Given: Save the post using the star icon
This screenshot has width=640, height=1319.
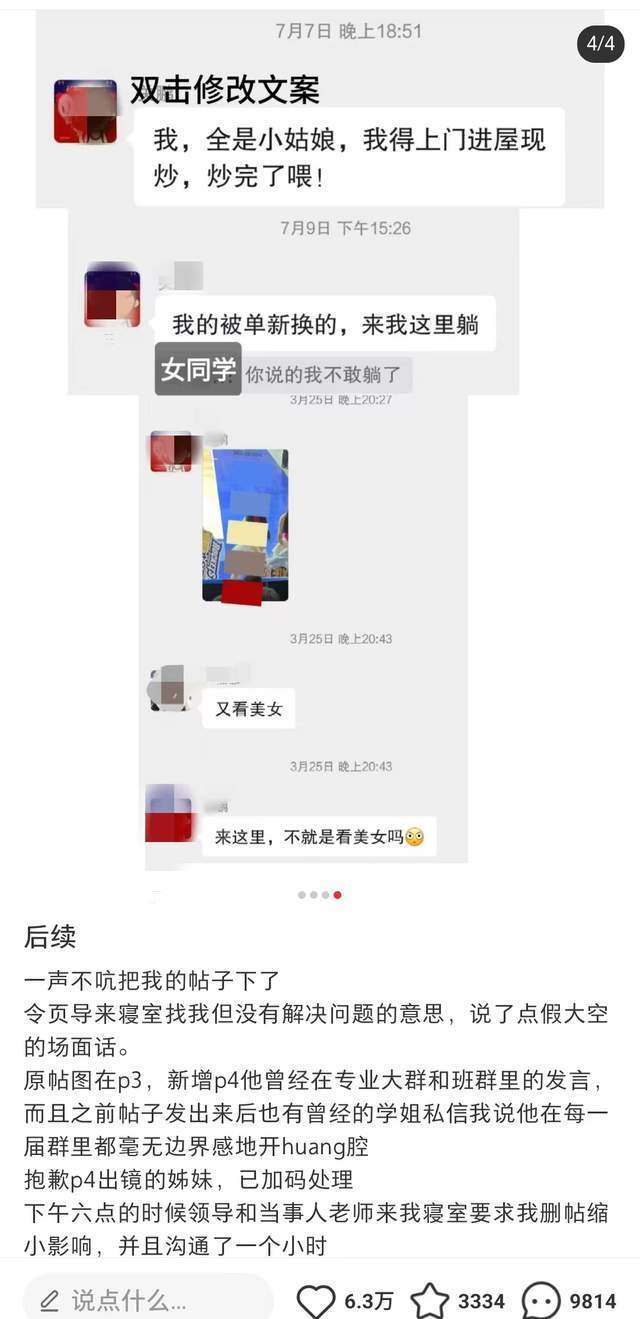Looking at the screenshot, I should tap(430, 1300).
